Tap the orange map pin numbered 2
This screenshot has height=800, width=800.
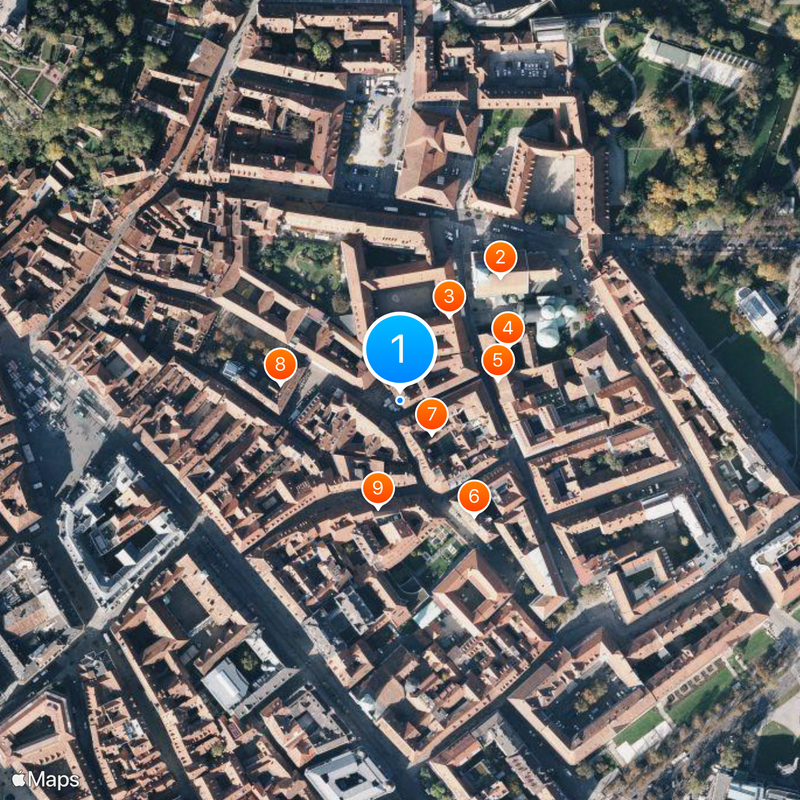[x=501, y=258]
